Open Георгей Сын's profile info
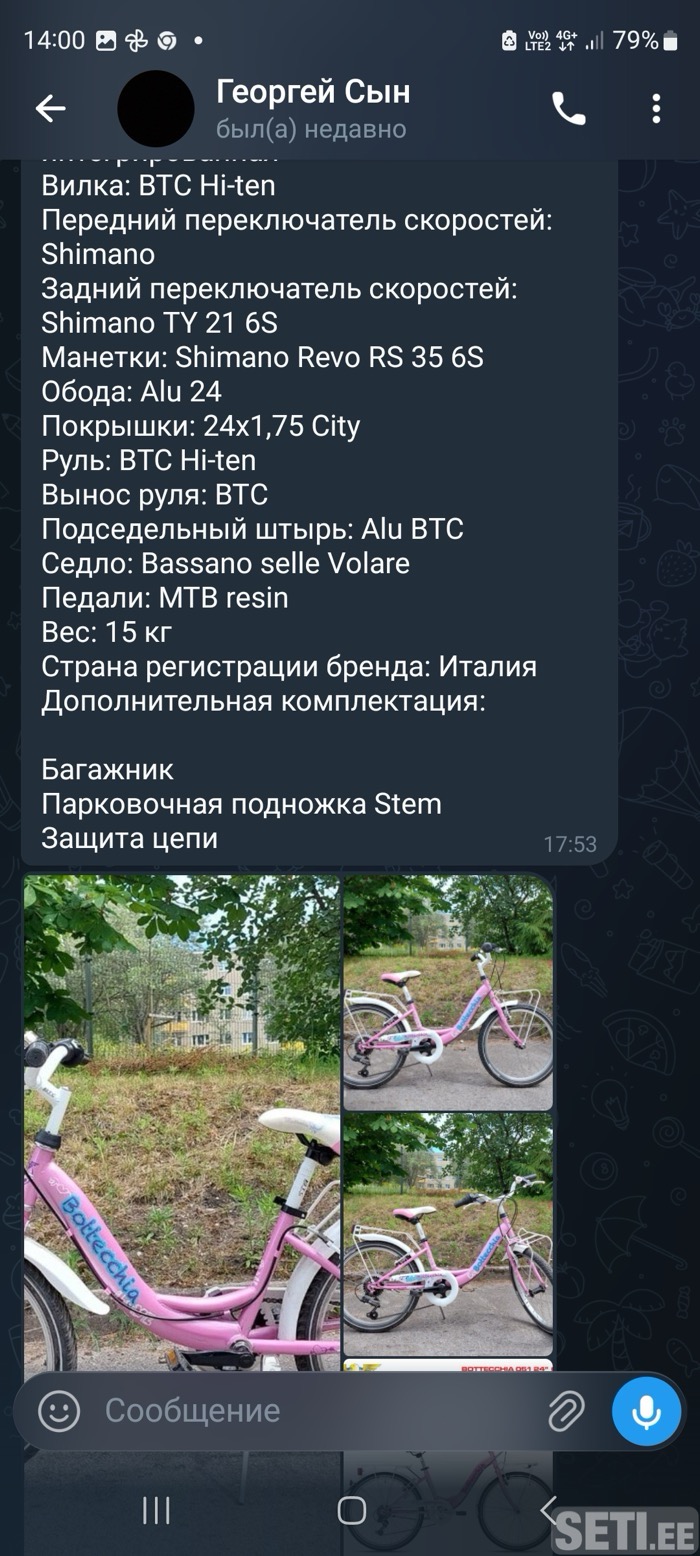This screenshot has width=700, height=1556. 312,108
